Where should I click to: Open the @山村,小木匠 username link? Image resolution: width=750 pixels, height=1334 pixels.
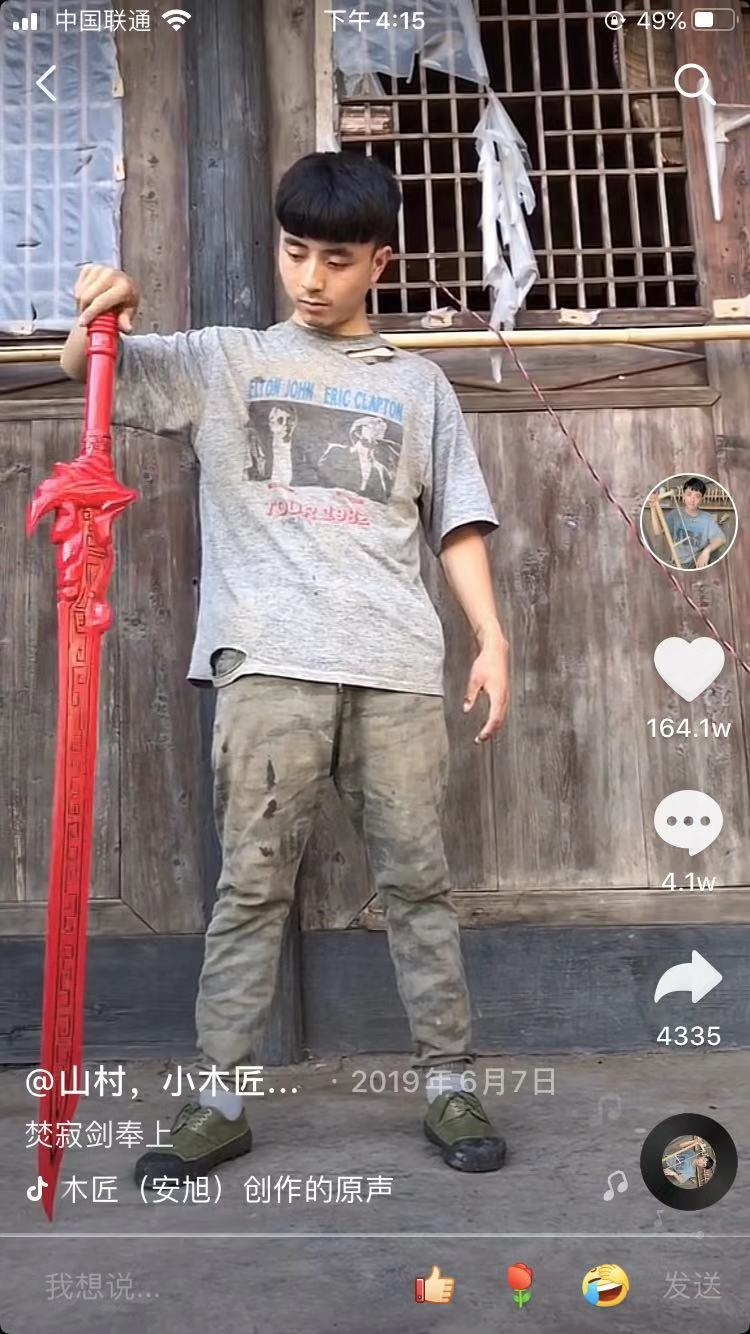click(x=162, y=1082)
